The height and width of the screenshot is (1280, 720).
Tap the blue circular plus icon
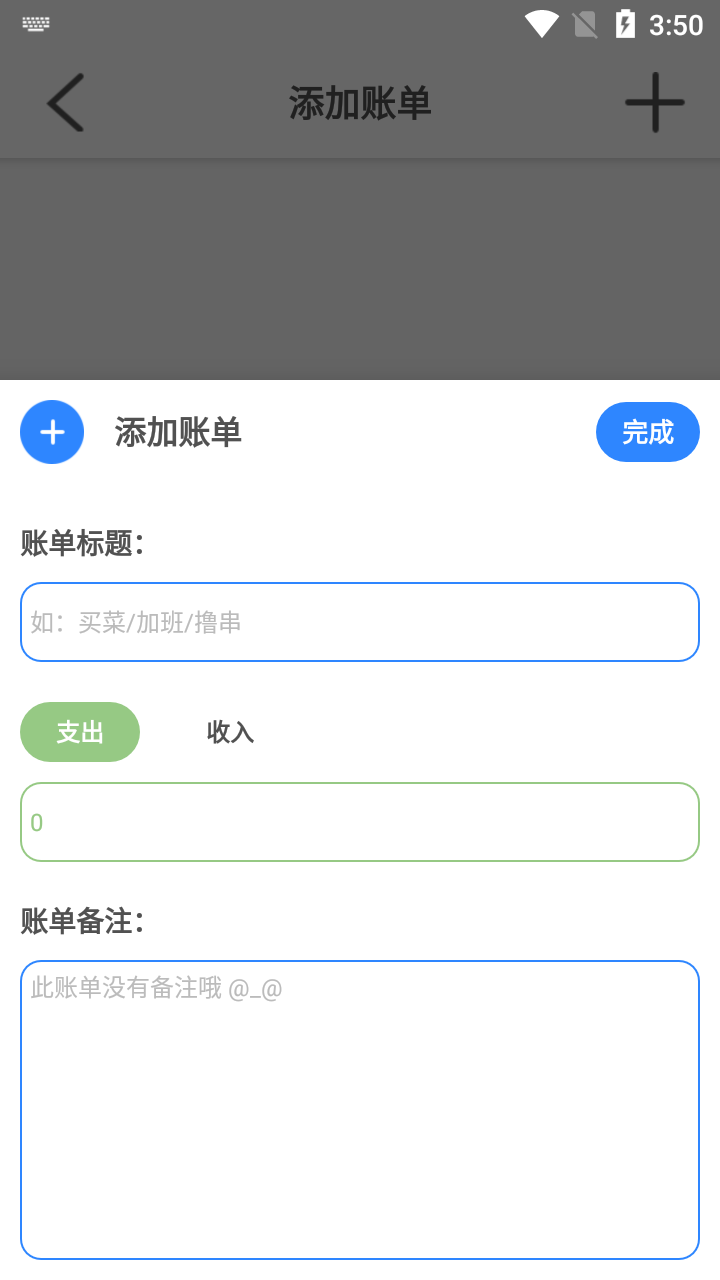pos(52,432)
